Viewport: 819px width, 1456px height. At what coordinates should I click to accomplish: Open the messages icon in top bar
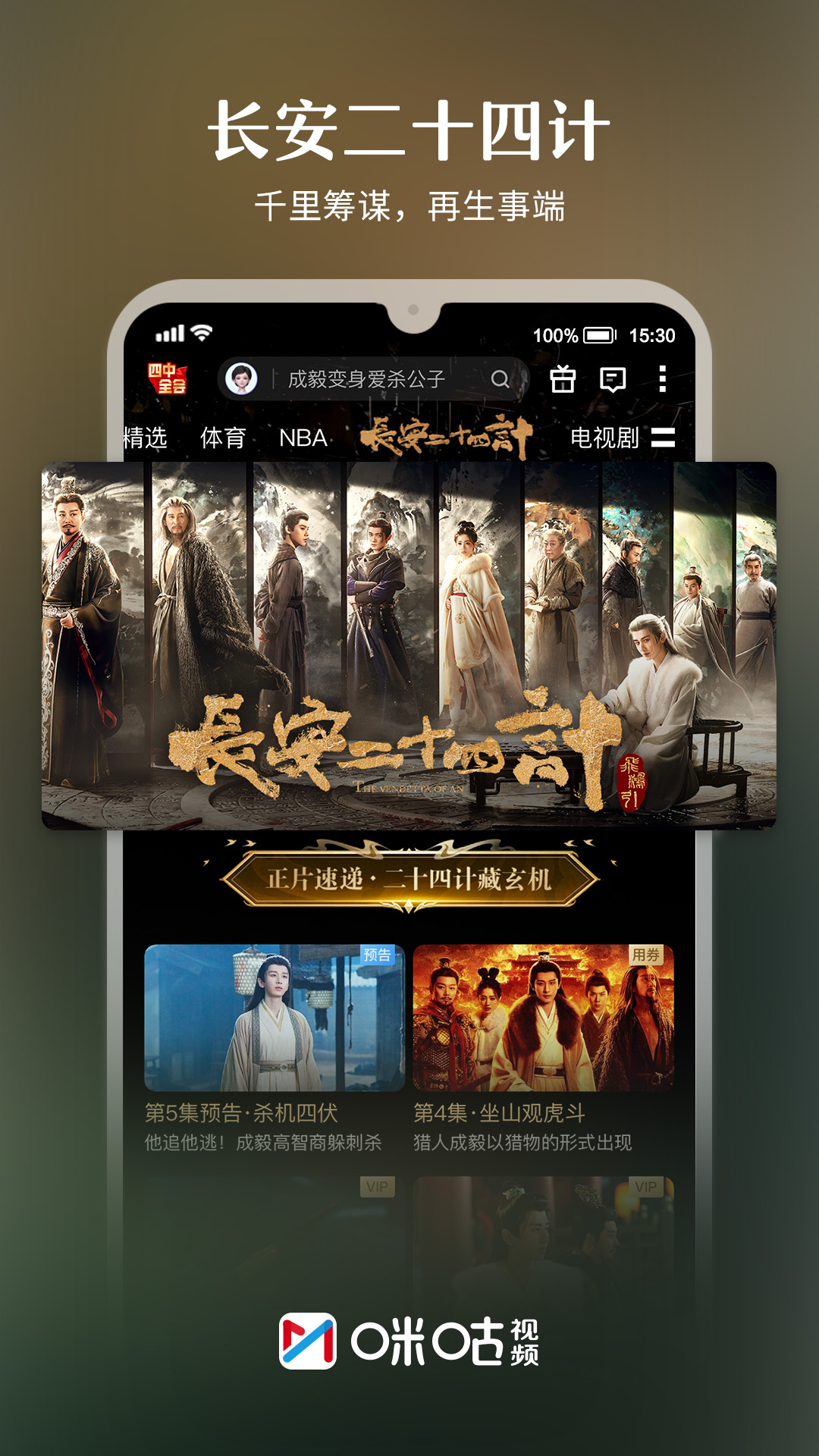coord(614,378)
